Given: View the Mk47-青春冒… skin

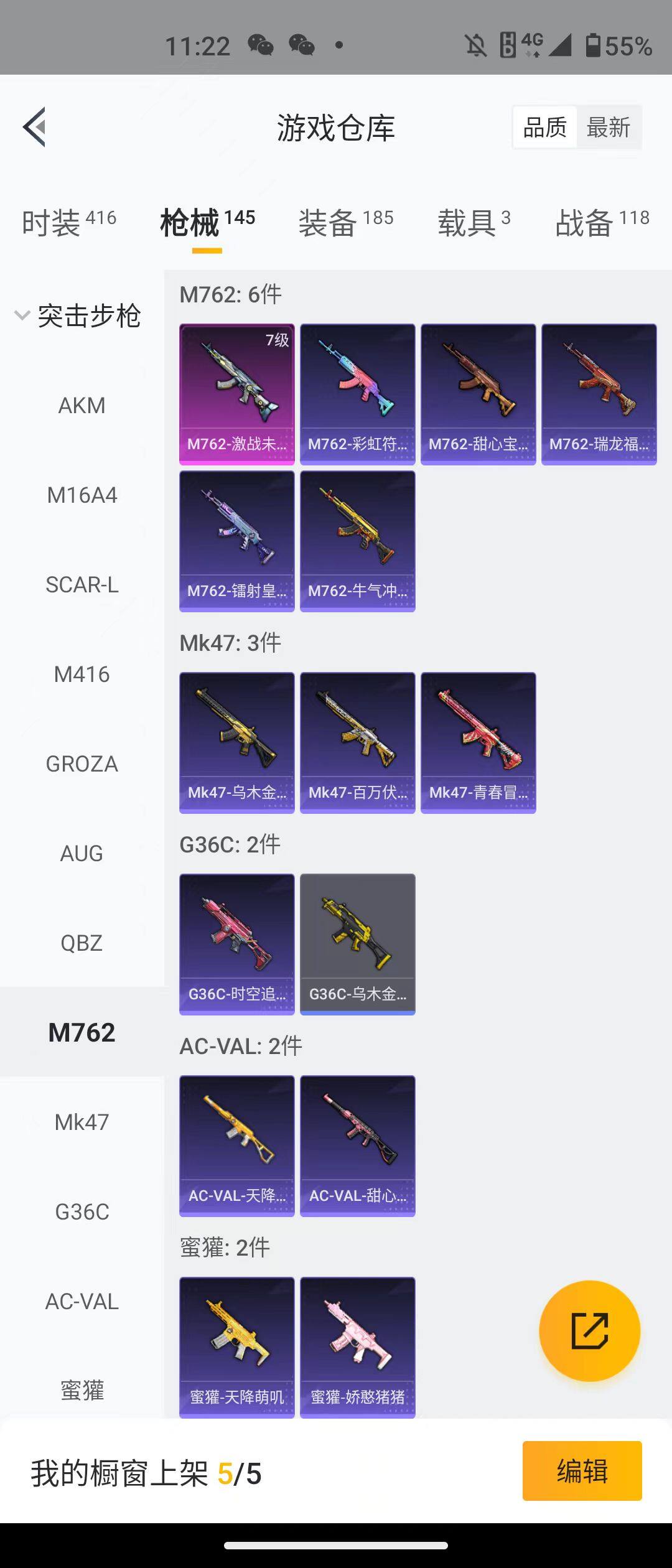Looking at the screenshot, I should coord(478,742).
